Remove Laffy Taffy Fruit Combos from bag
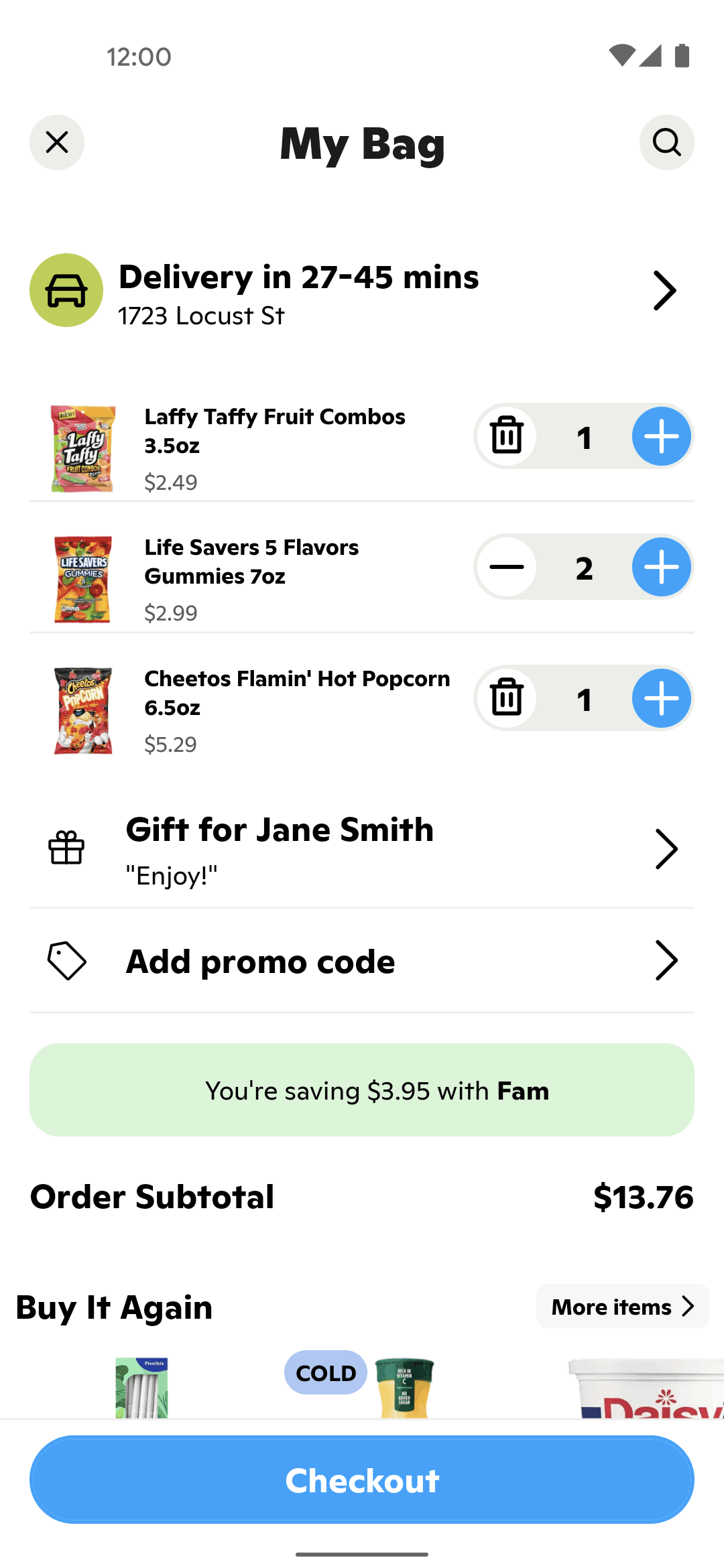 tap(507, 436)
